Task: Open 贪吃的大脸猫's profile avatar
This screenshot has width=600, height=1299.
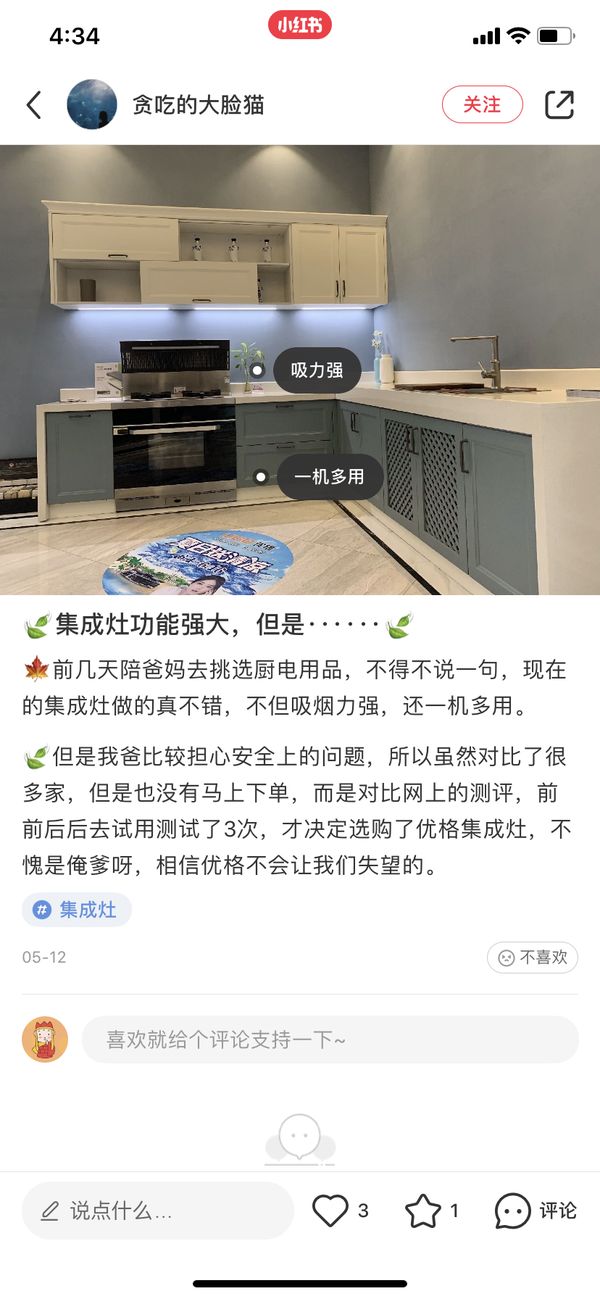Action: pos(92,105)
